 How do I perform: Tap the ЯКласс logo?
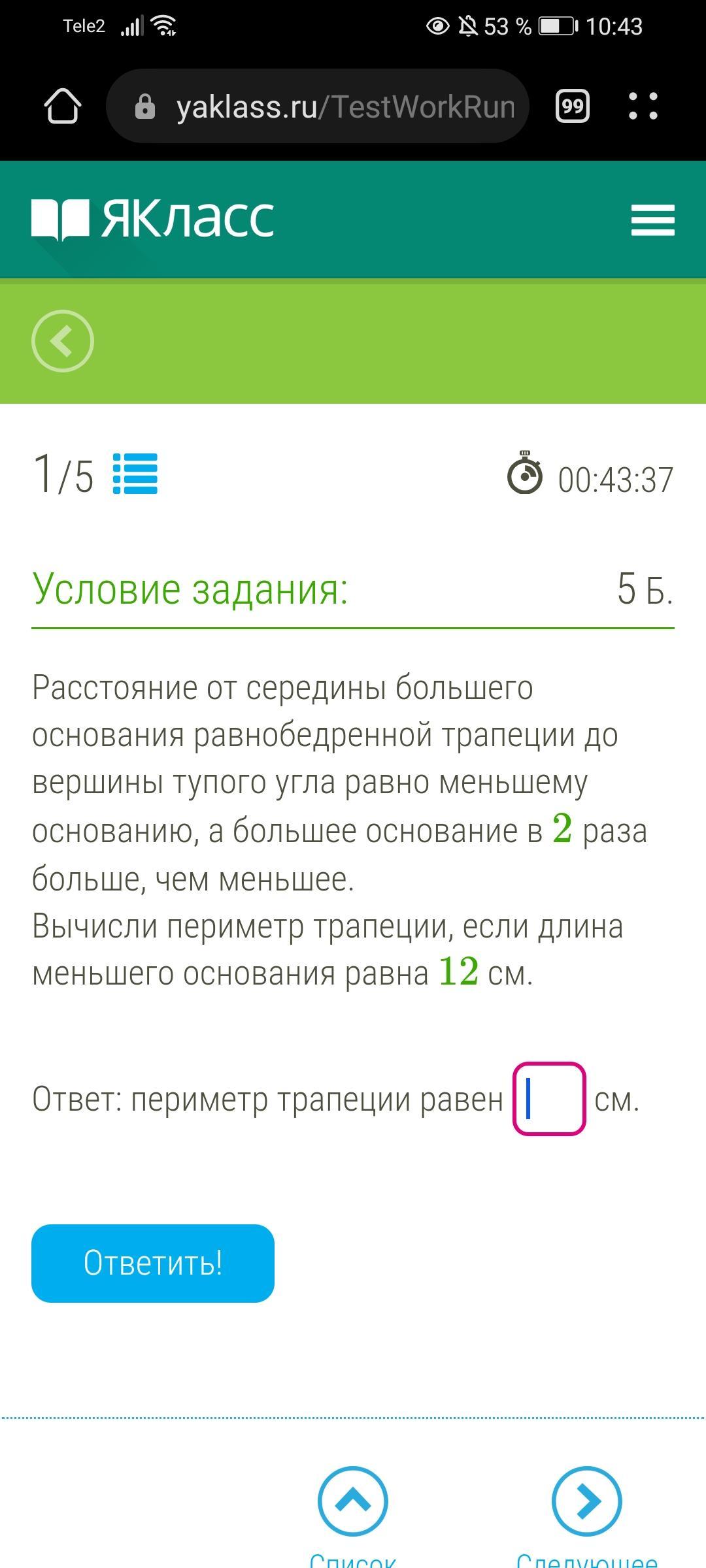[154, 219]
